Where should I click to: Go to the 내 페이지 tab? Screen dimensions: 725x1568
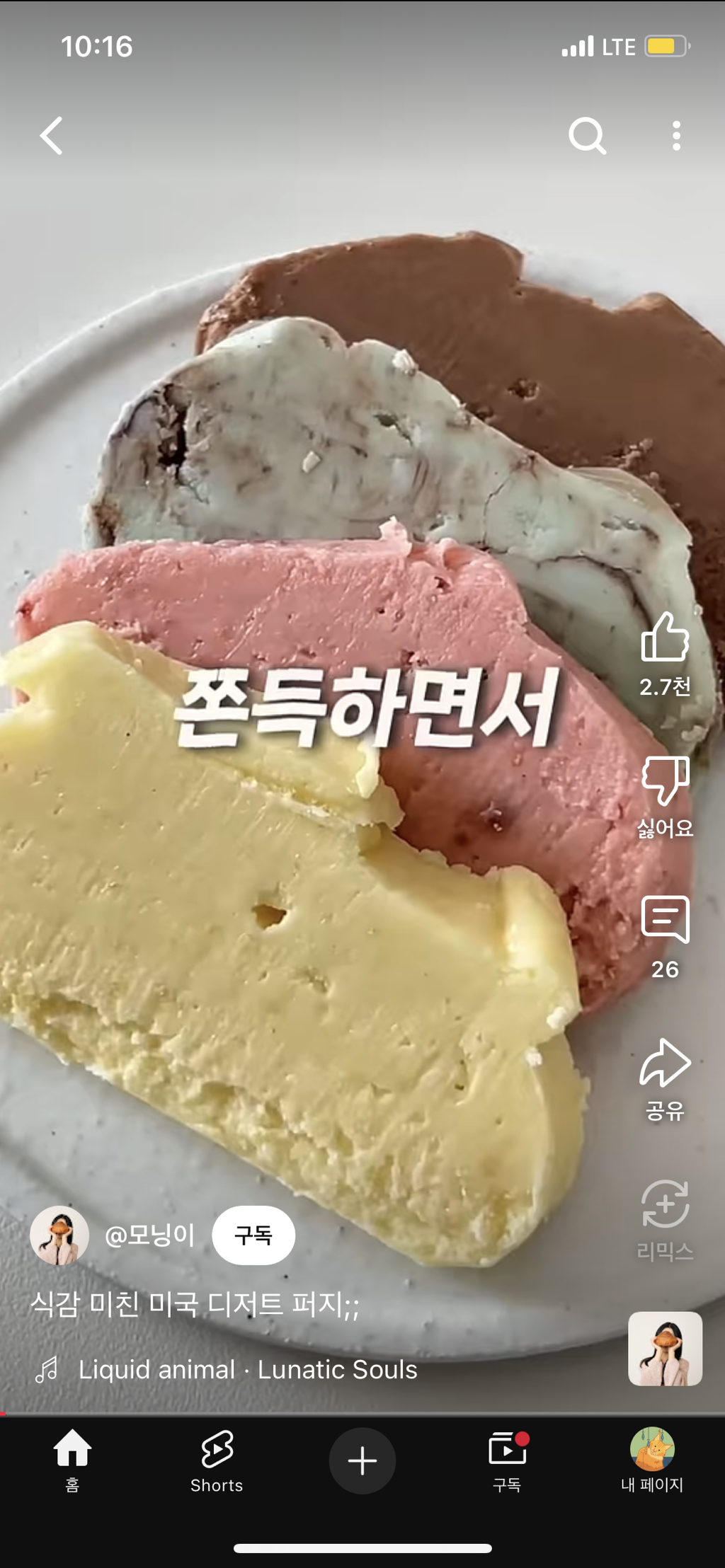(x=652, y=1460)
